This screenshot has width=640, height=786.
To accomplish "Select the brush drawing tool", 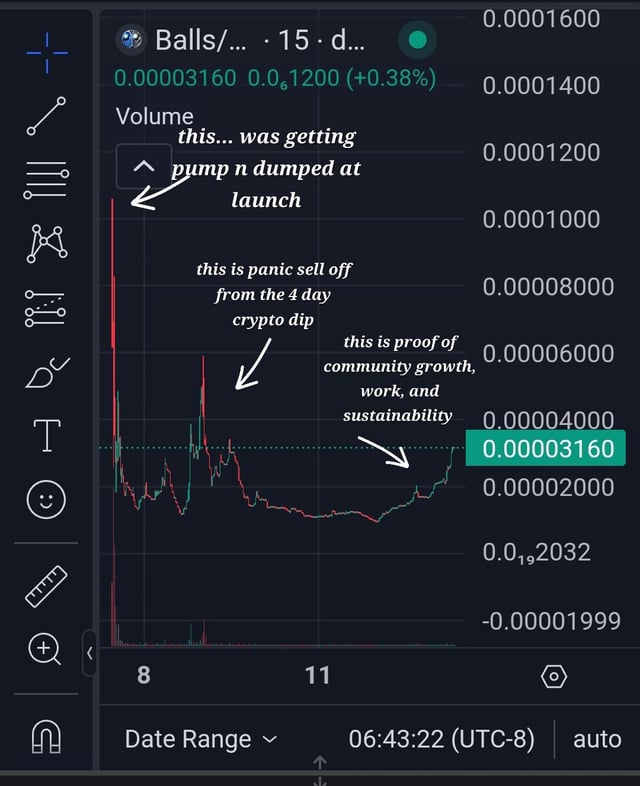I will pos(47,372).
